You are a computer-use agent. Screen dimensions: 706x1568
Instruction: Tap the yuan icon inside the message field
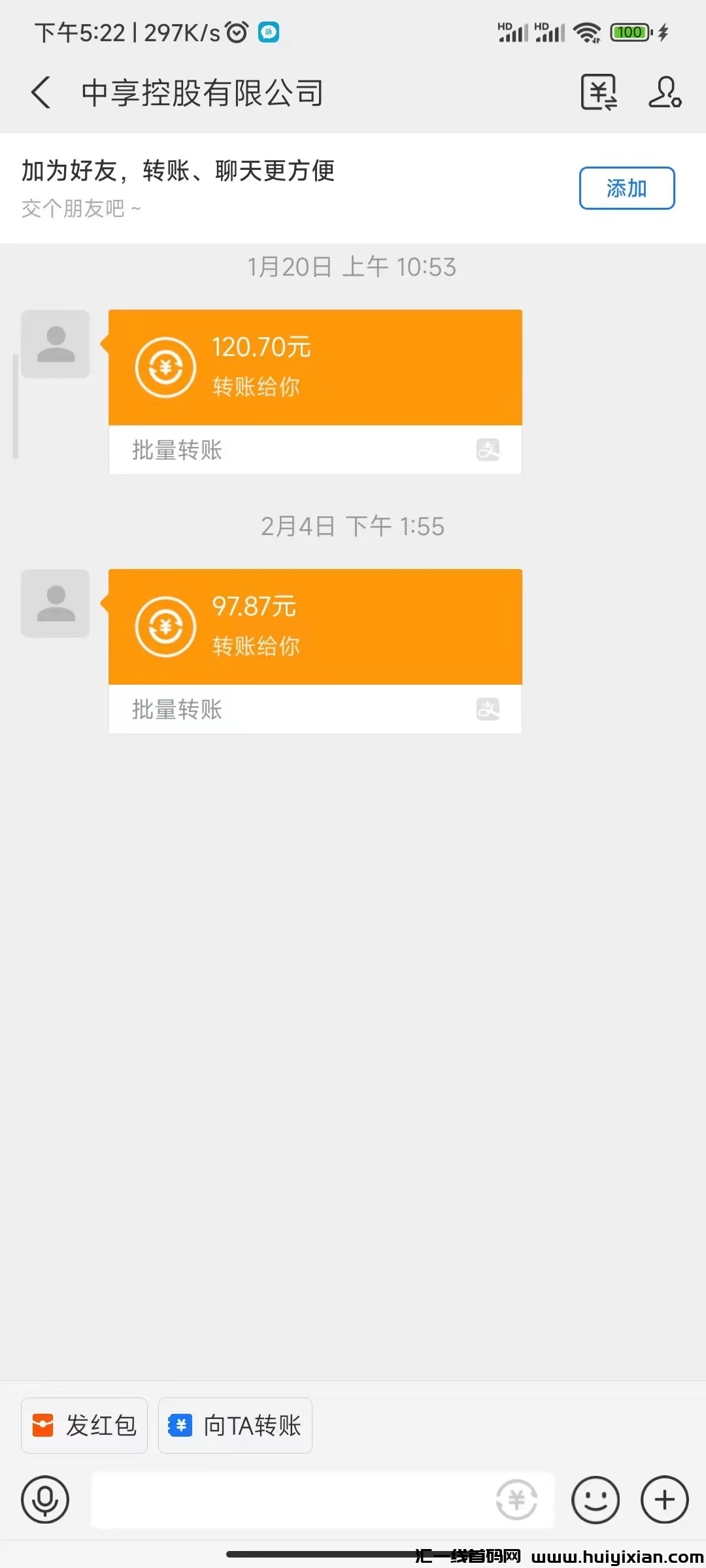516,1499
